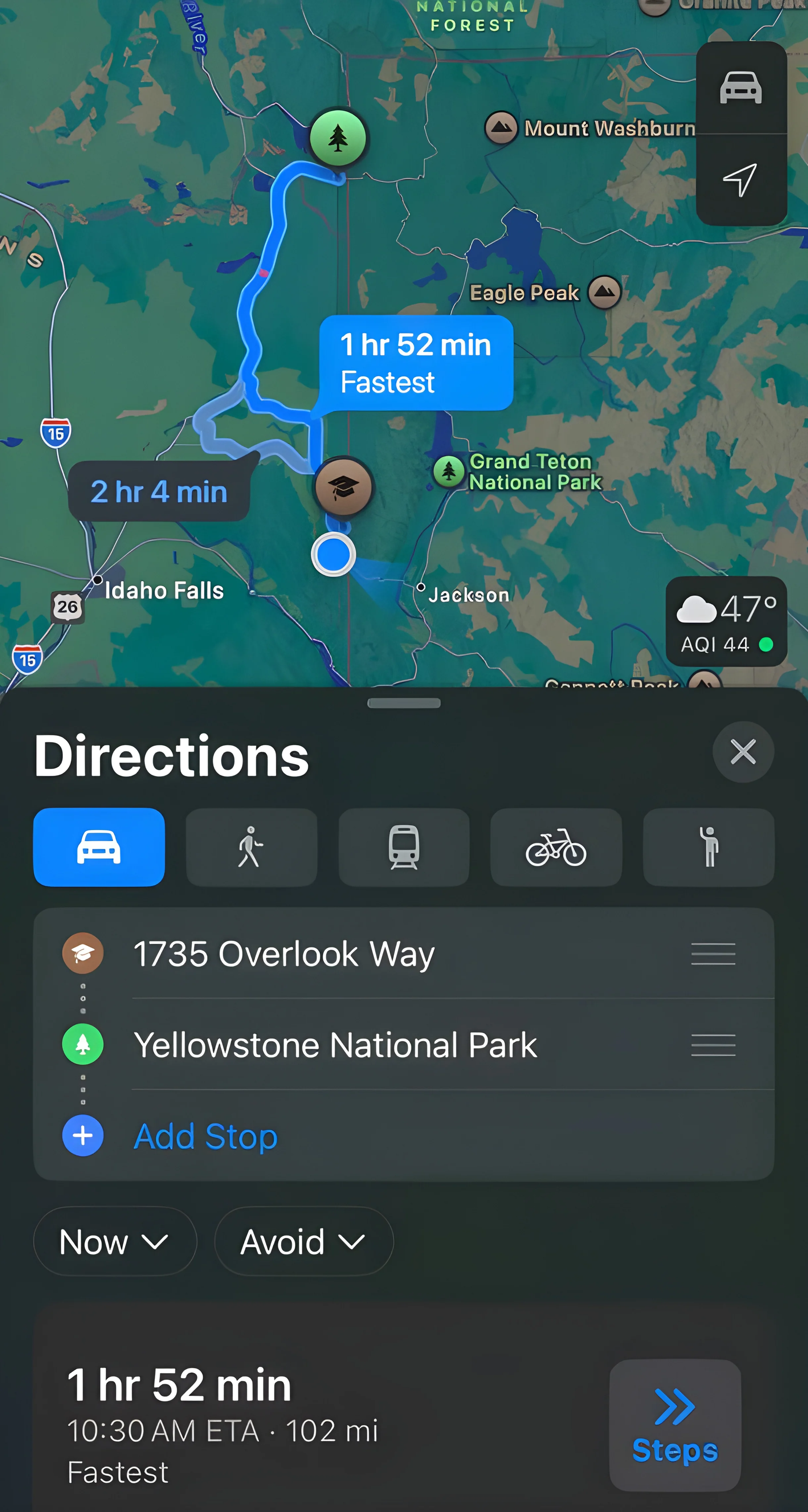Select the 2 hr 4 min alternate route
The width and height of the screenshot is (808, 1512).
[x=158, y=491]
